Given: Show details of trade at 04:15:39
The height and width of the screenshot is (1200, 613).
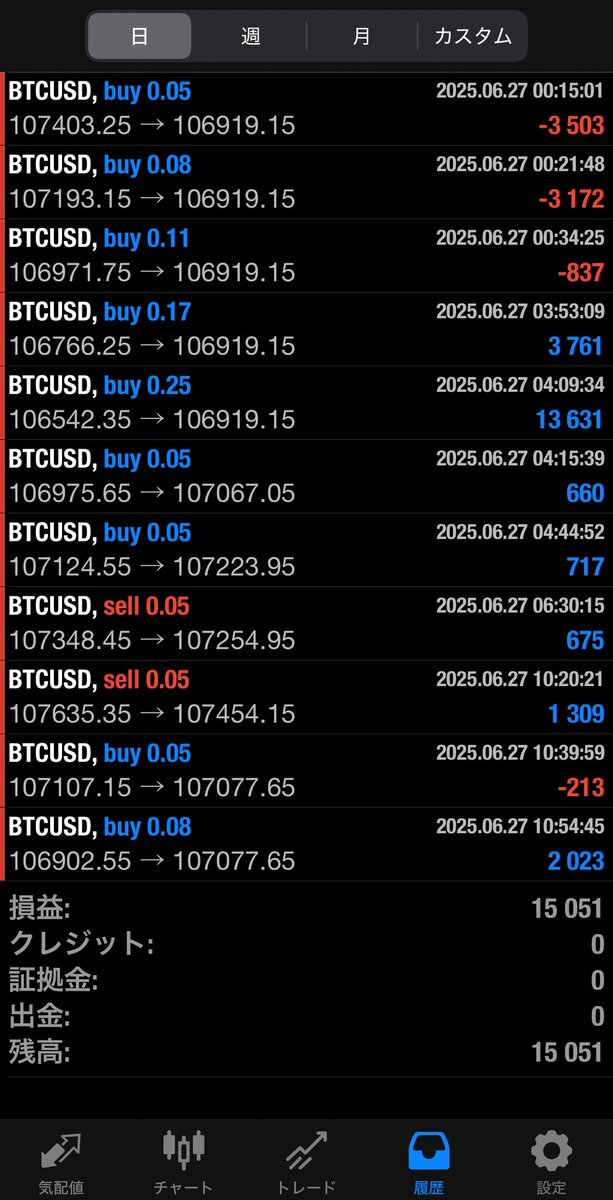Looking at the screenshot, I should pyautogui.click(x=306, y=476).
